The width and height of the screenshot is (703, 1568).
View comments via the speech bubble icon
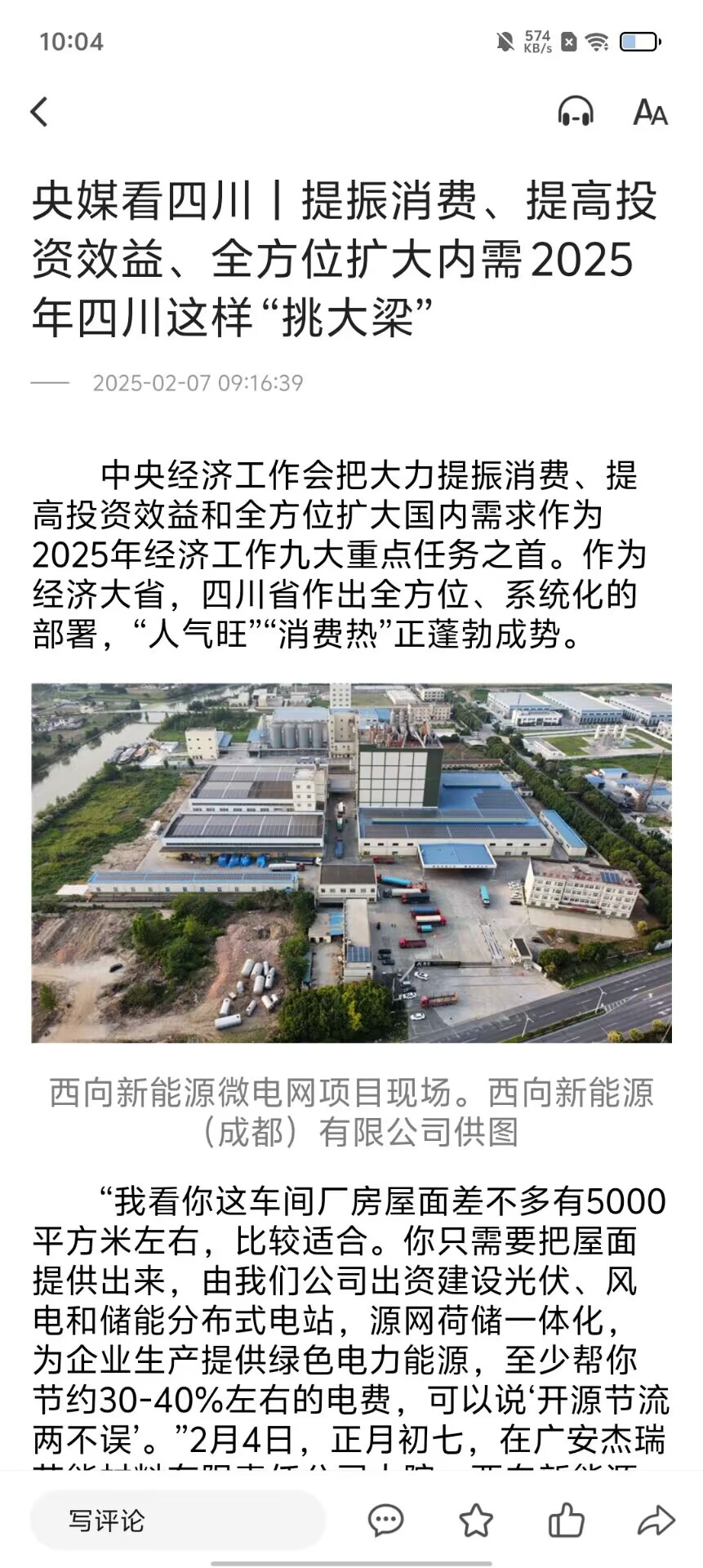tap(385, 1520)
